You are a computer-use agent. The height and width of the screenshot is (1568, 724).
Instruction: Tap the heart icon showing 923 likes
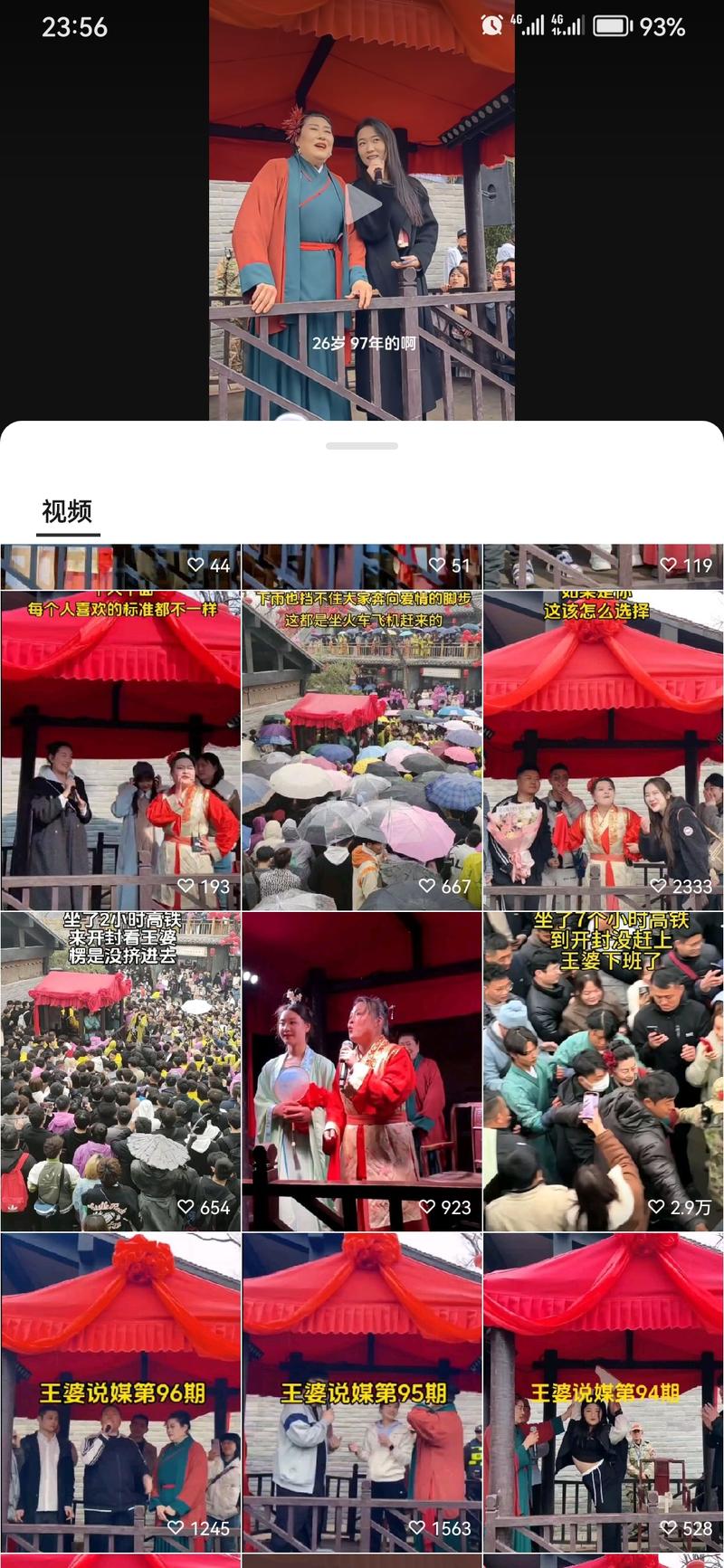tap(430, 1205)
